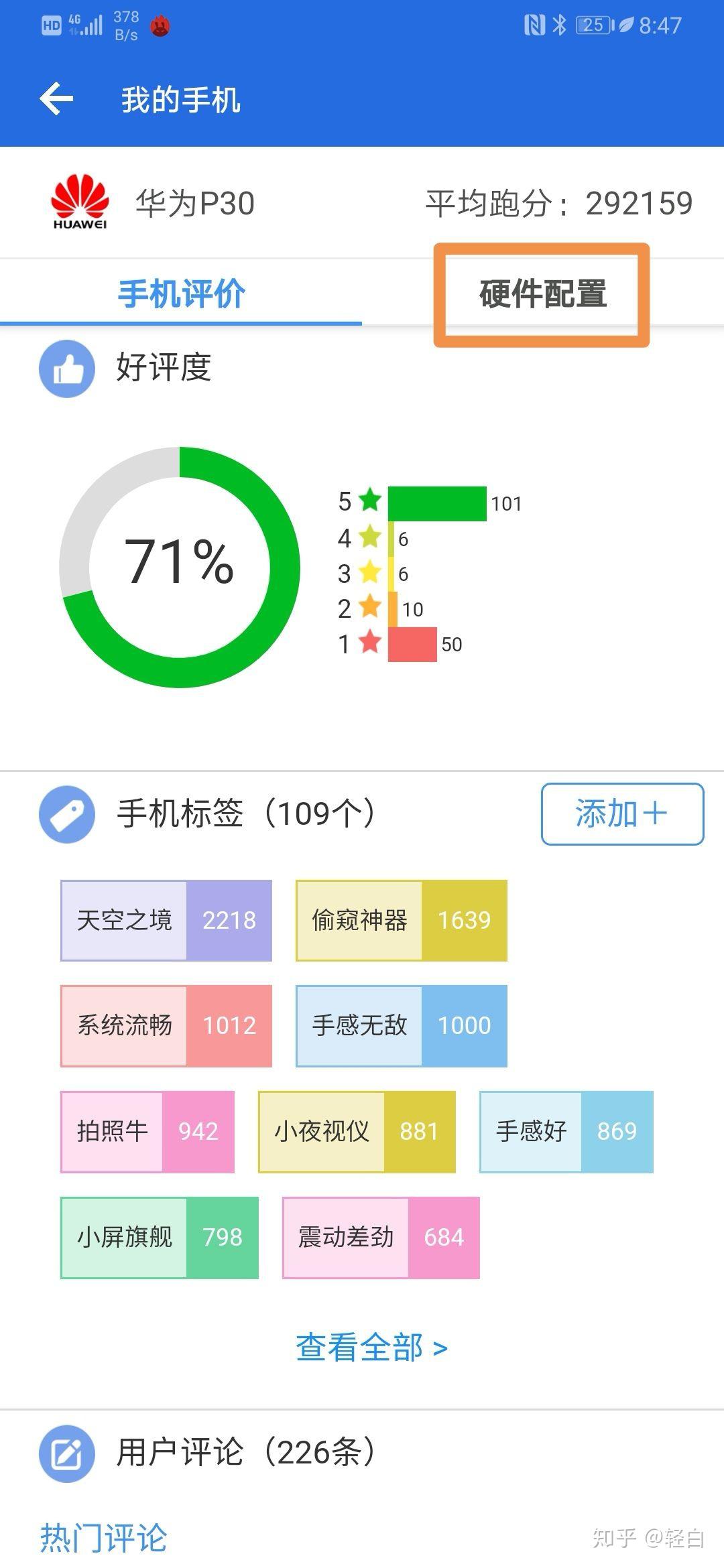Choose the 手感好 tag
The width and height of the screenshot is (724, 1568).
click(x=566, y=1131)
